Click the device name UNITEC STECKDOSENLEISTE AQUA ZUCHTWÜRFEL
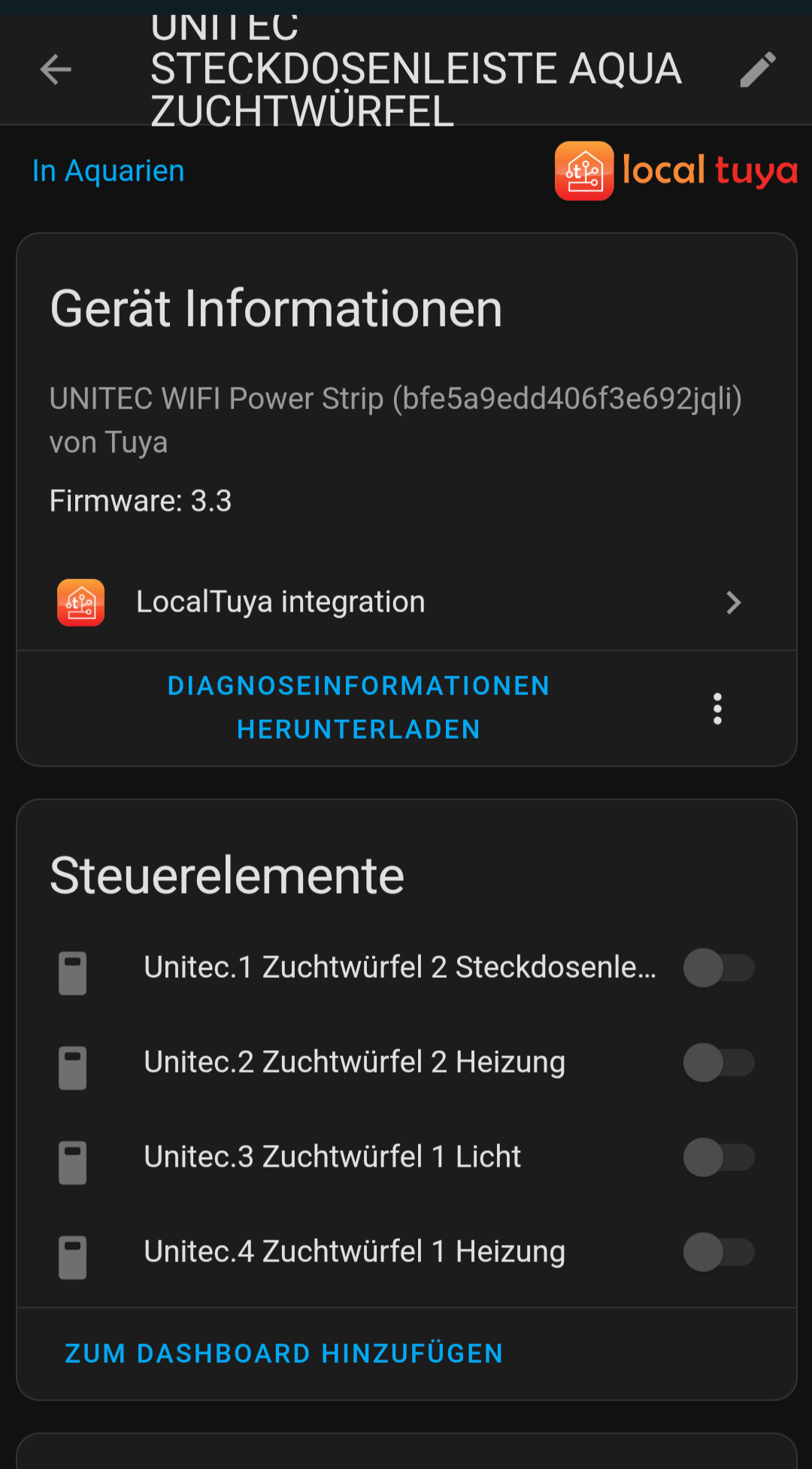The height and width of the screenshot is (1469, 812). tap(417, 69)
